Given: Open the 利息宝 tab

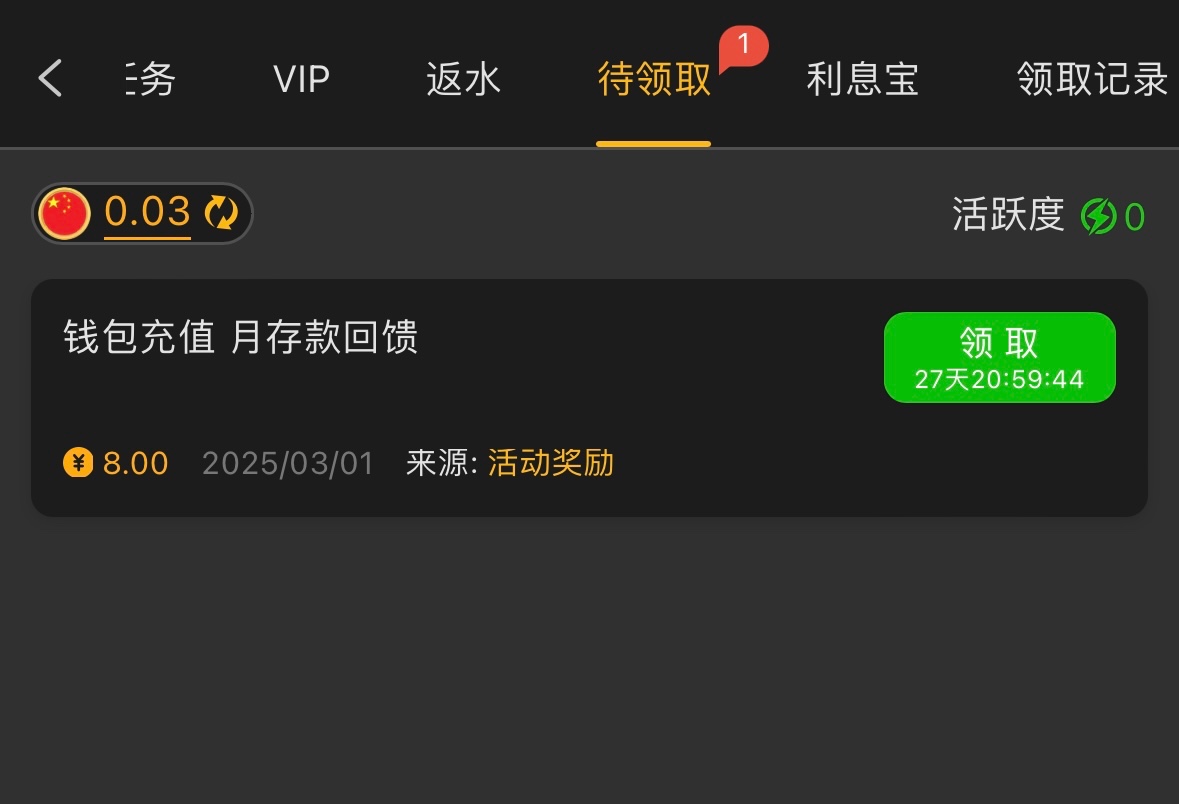Looking at the screenshot, I should pyautogui.click(x=862, y=78).
